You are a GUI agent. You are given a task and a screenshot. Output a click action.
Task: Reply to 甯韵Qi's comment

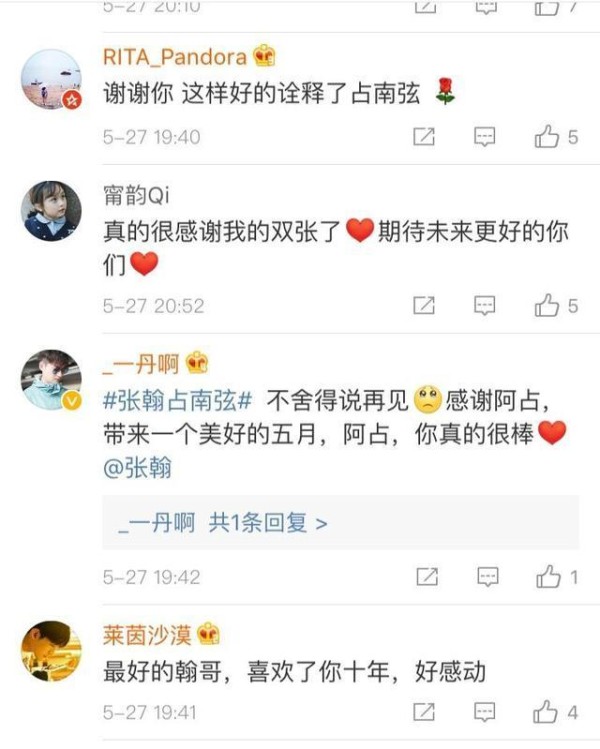485,305
